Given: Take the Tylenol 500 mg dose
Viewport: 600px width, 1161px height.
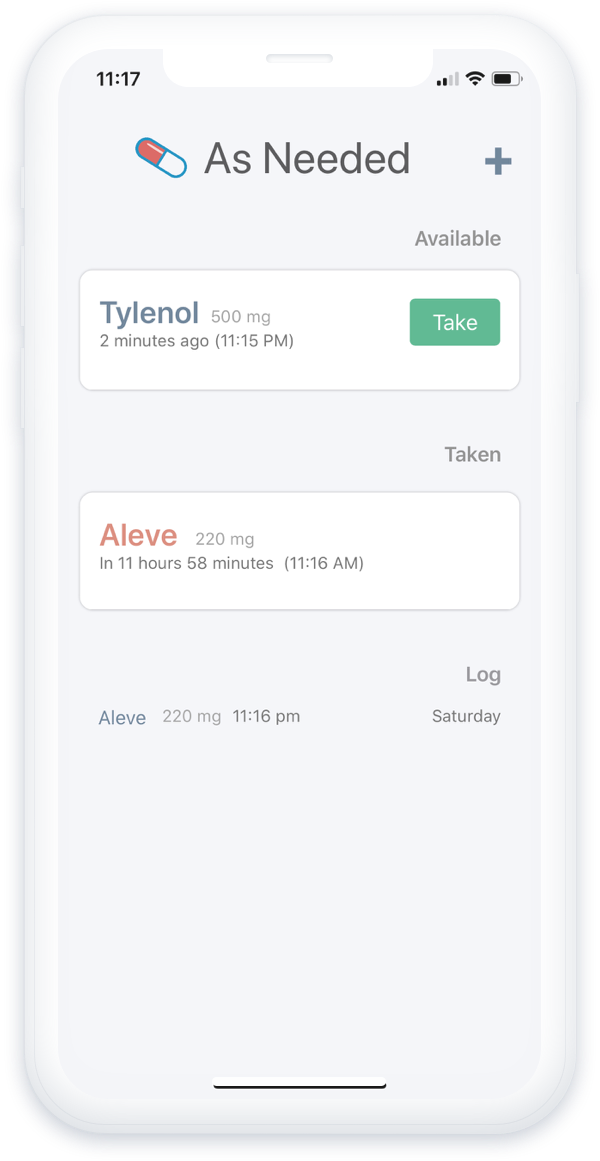Looking at the screenshot, I should [454, 322].
